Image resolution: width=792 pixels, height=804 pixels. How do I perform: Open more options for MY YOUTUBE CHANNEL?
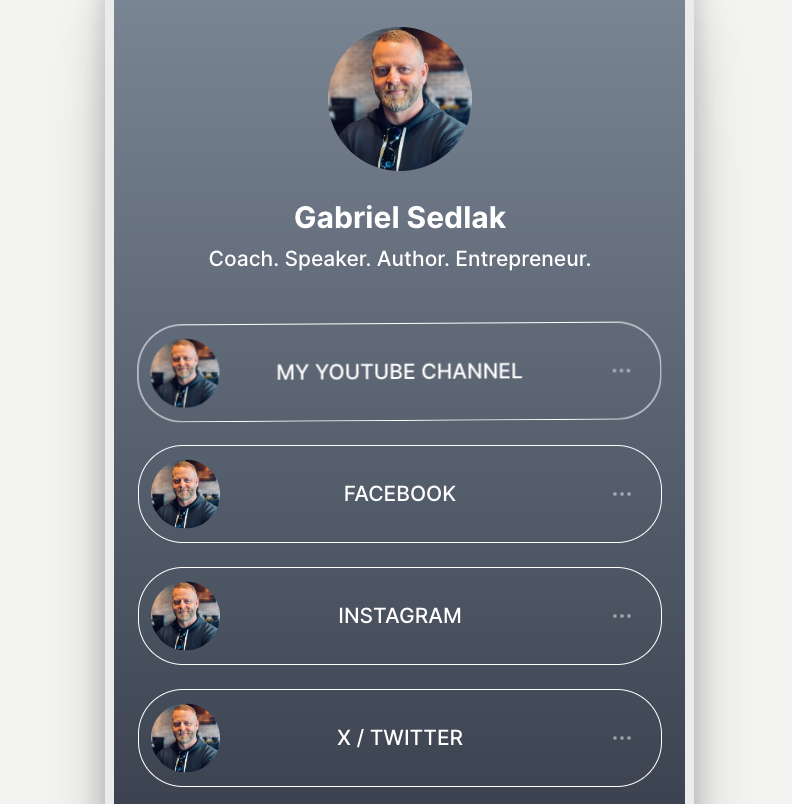[621, 371]
